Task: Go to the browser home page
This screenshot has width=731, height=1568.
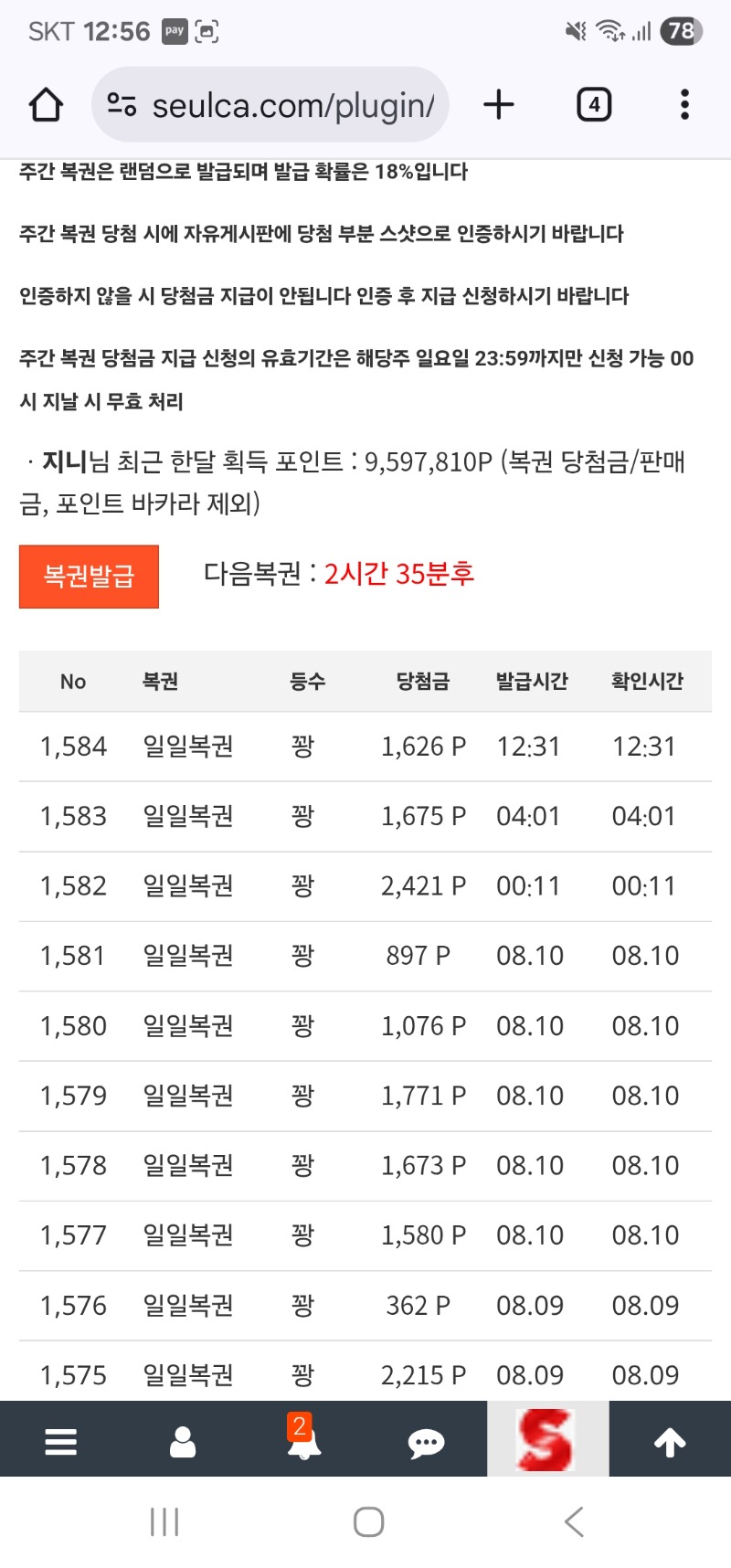Action: coord(46,105)
